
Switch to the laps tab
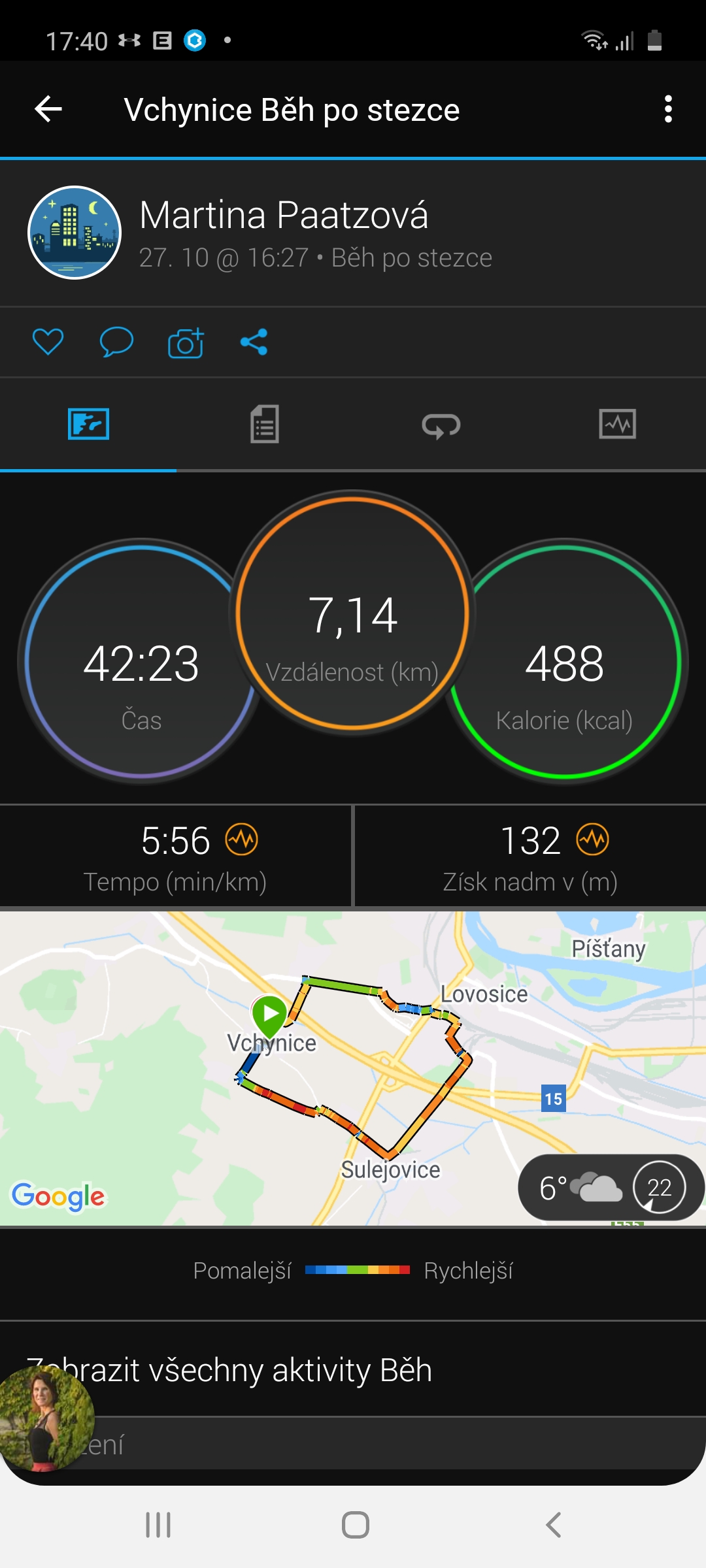pyautogui.click(x=441, y=424)
